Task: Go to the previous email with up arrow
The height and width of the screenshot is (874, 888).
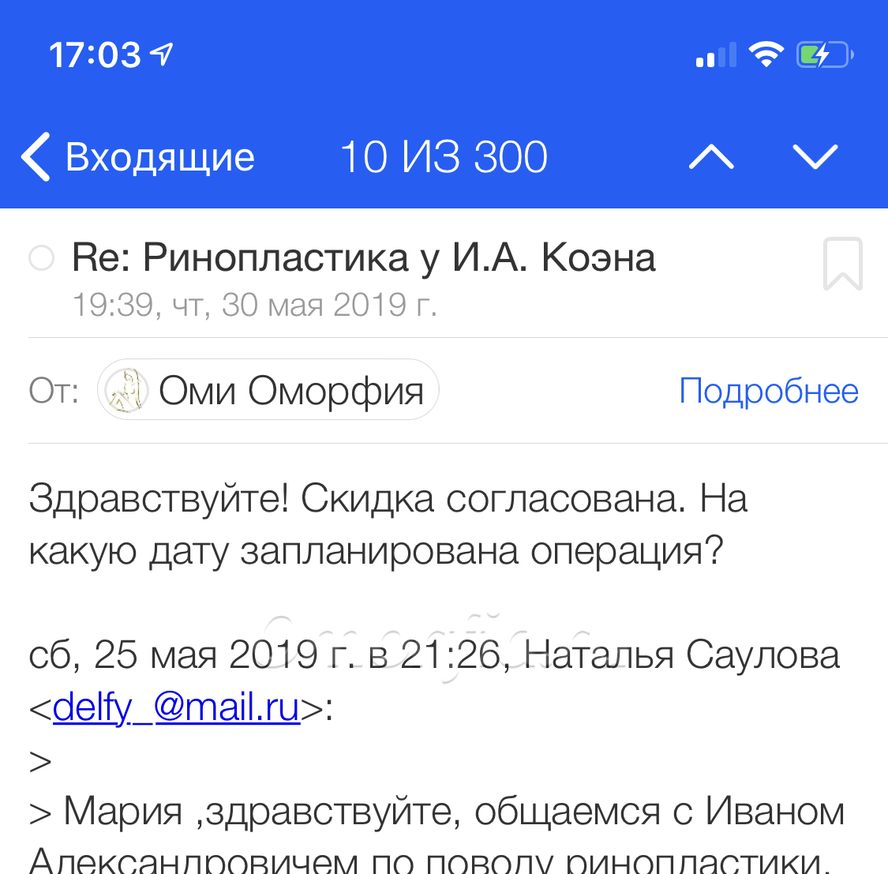Action: [711, 158]
